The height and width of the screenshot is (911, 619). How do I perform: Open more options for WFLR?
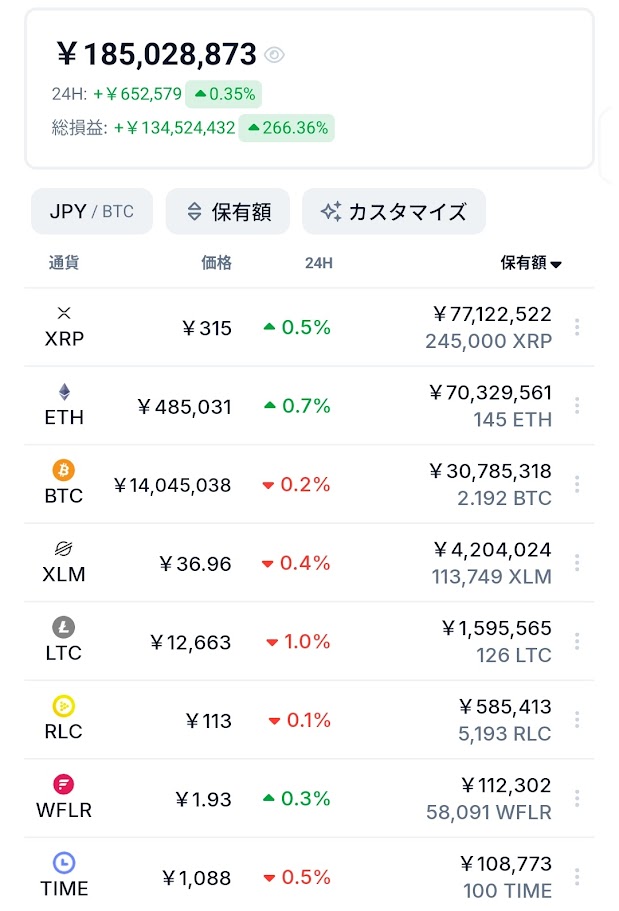pos(577,798)
